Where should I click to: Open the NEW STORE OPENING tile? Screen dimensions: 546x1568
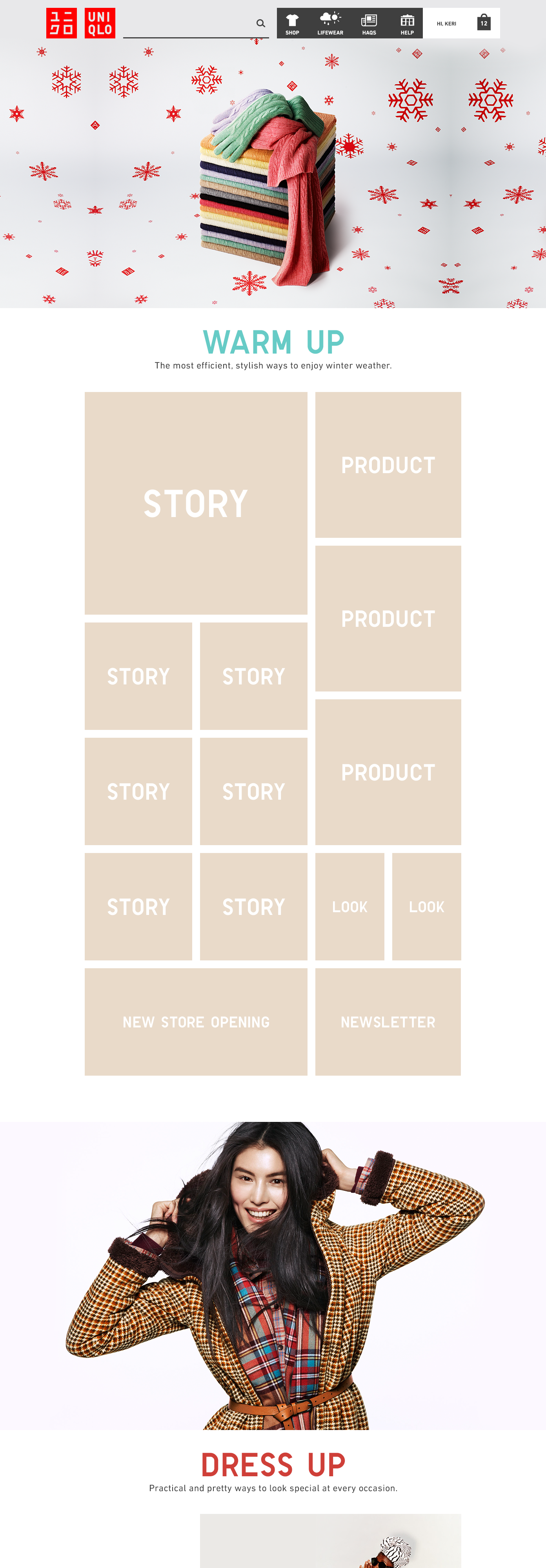point(196,1022)
